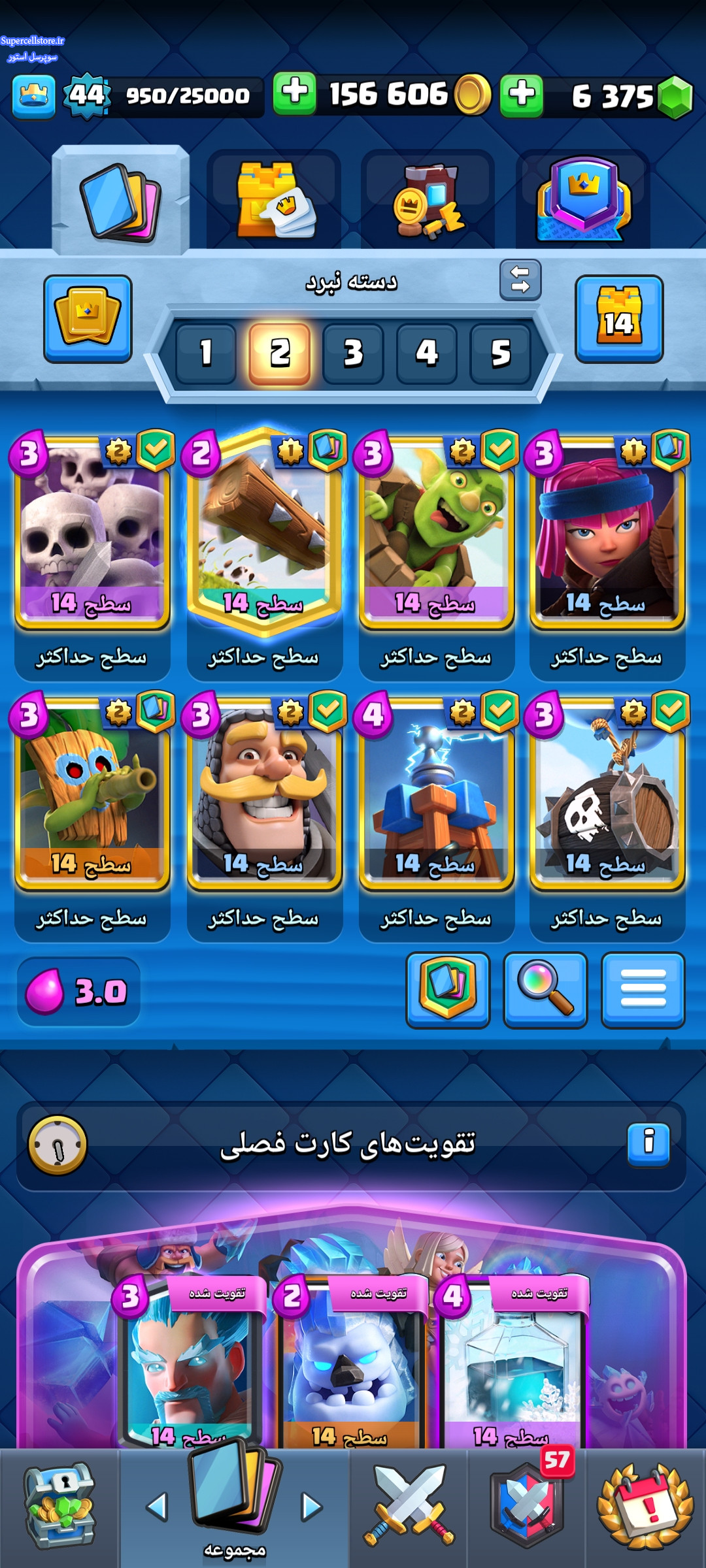Image resolution: width=706 pixels, height=1568 pixels.
Task: Open the banners and collection tab
Action: (x=428, y=199)
